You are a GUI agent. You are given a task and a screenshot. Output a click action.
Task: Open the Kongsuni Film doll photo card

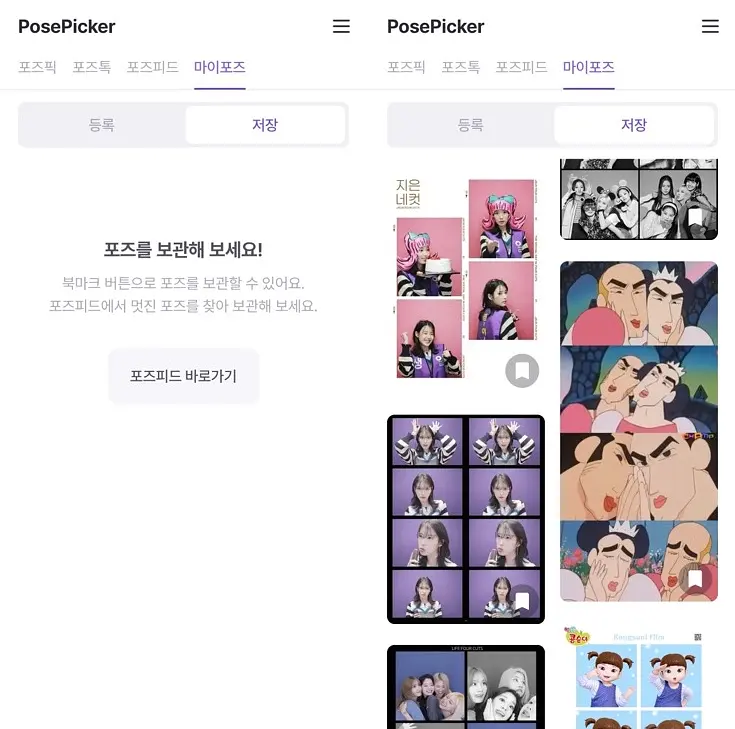click(x=639, y=676)
